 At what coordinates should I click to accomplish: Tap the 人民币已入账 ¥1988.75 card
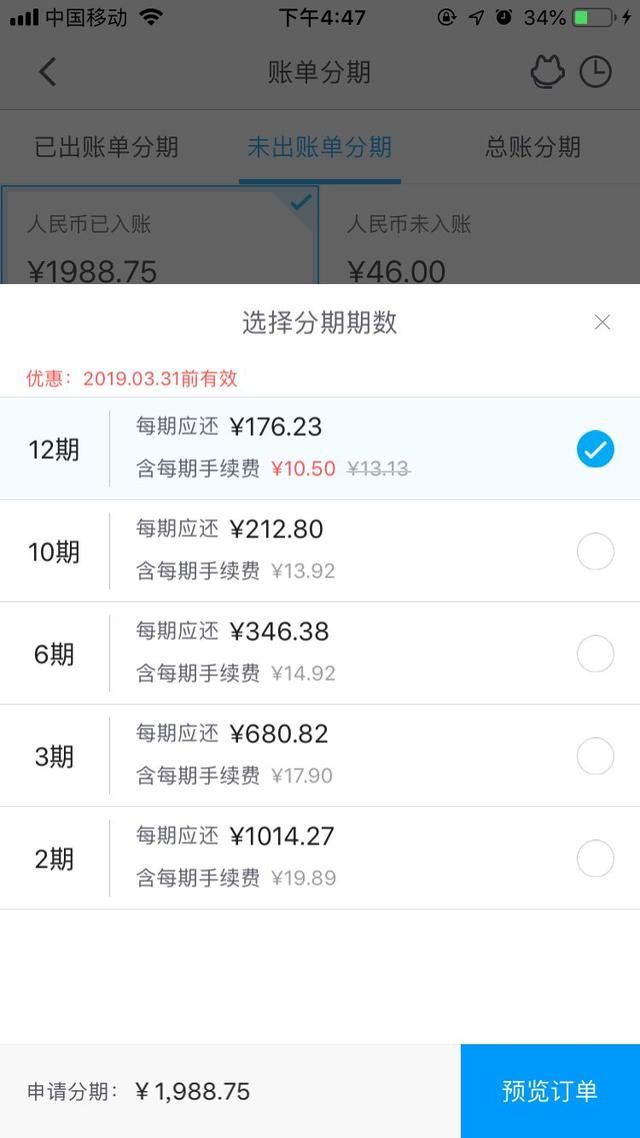click(160, 235)
